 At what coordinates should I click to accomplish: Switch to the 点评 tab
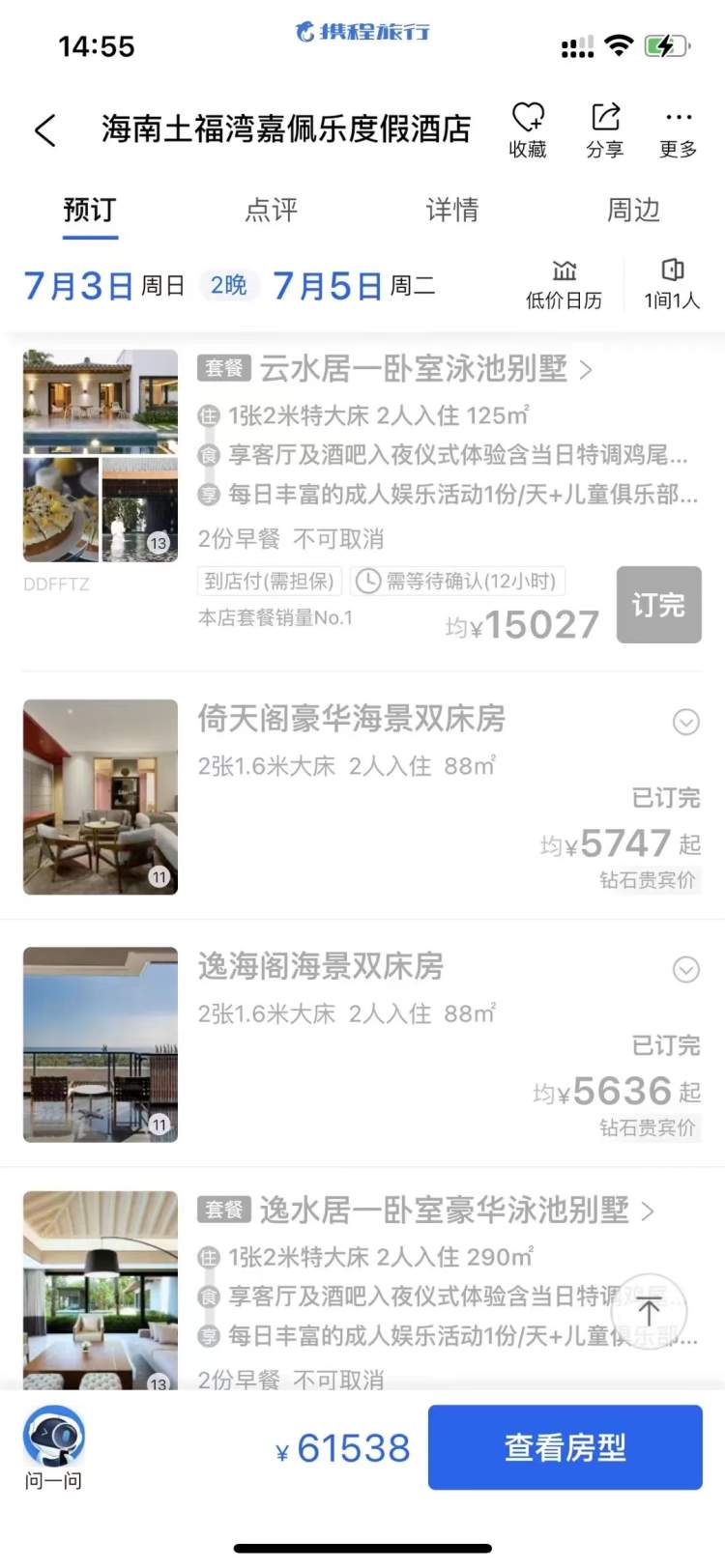click(x=271, y=210)
